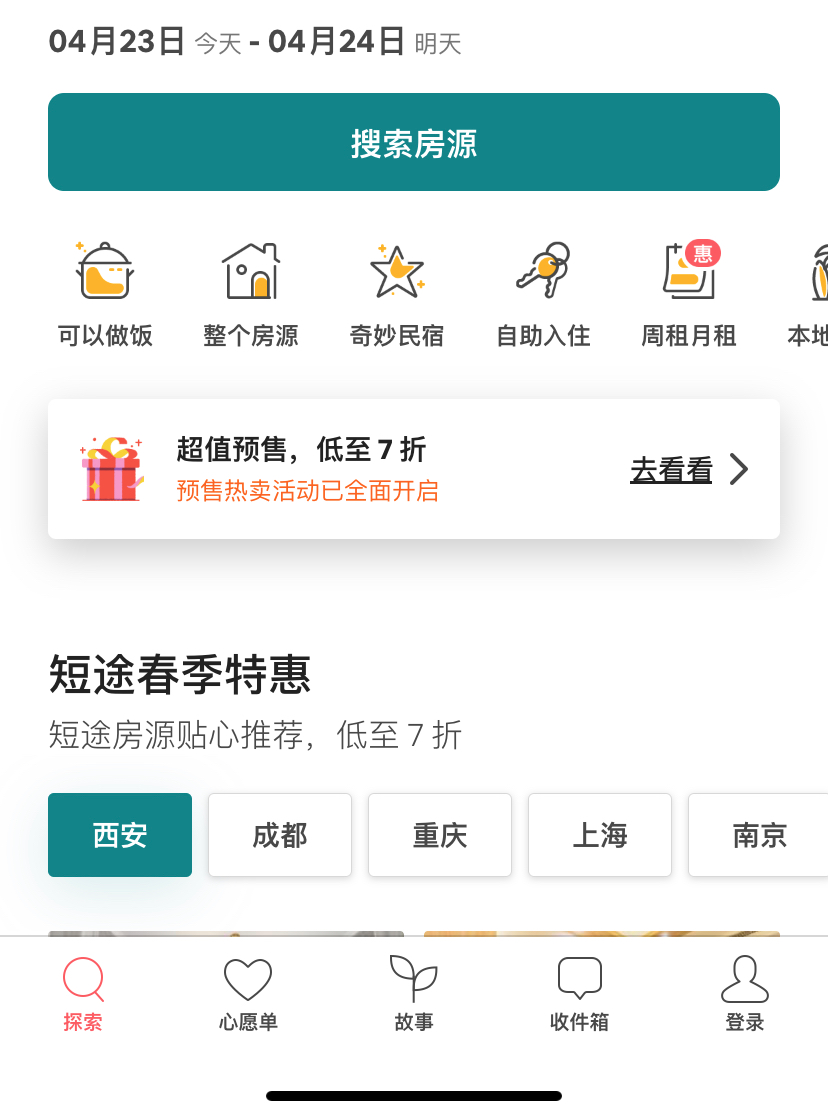Viewport: 828px width, 1117px height.
Task: Open the 收件箱 inbox tab
Action: [579, 993]
